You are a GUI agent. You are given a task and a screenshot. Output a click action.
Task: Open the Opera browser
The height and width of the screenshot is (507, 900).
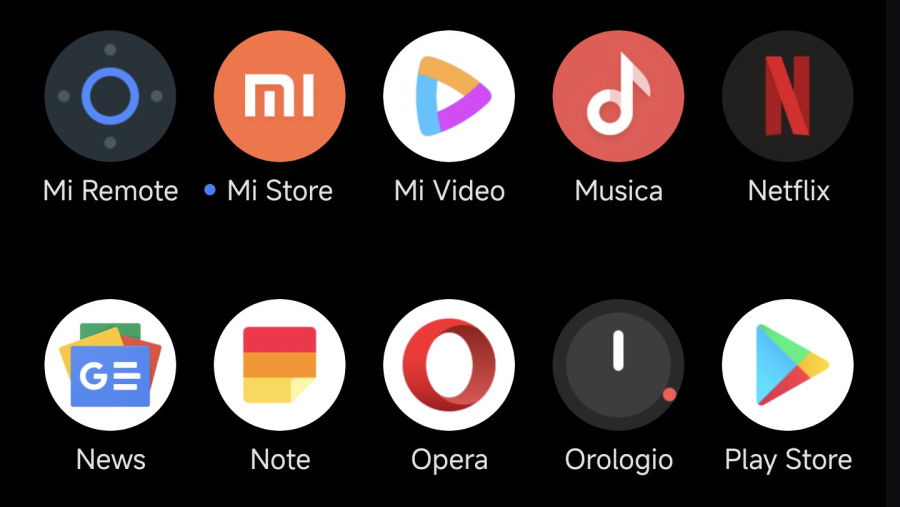tap(449, 365)
